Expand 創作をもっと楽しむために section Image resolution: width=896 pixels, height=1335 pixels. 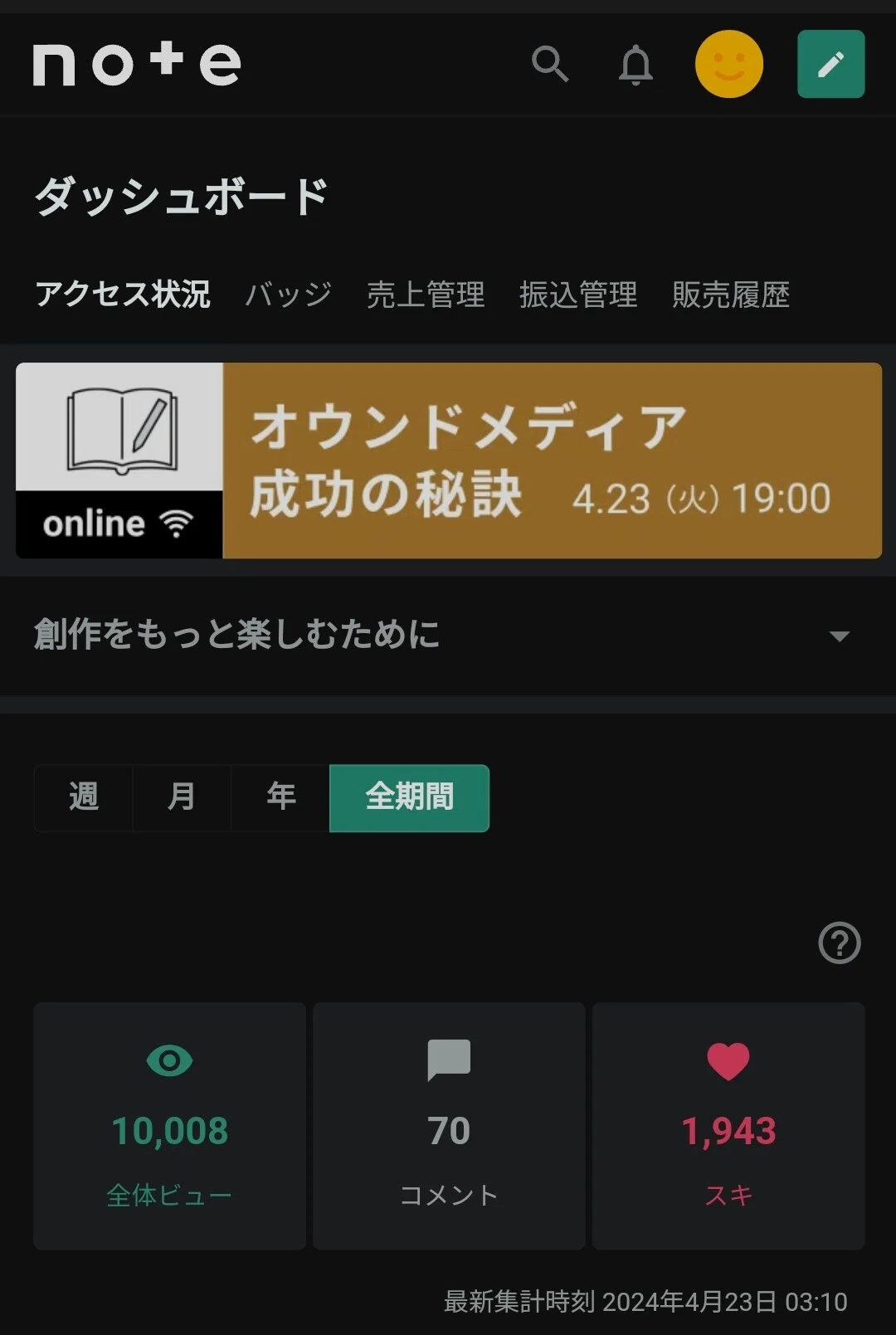tap(448, 636)
